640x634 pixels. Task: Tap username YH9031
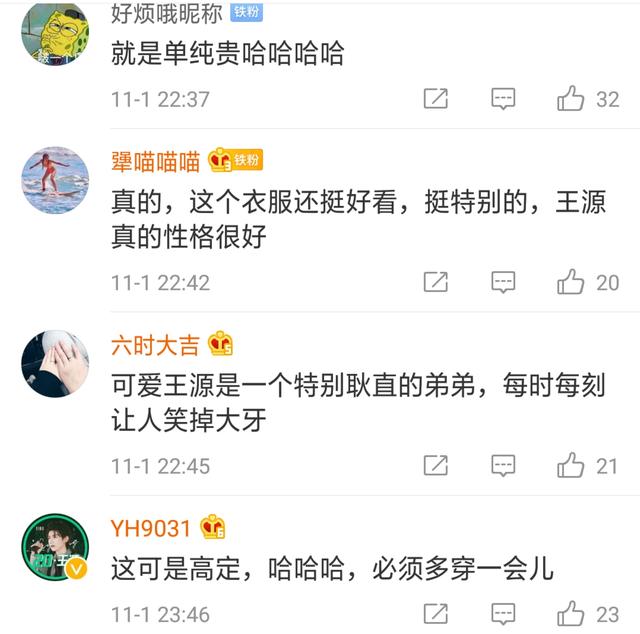point(151,528)
